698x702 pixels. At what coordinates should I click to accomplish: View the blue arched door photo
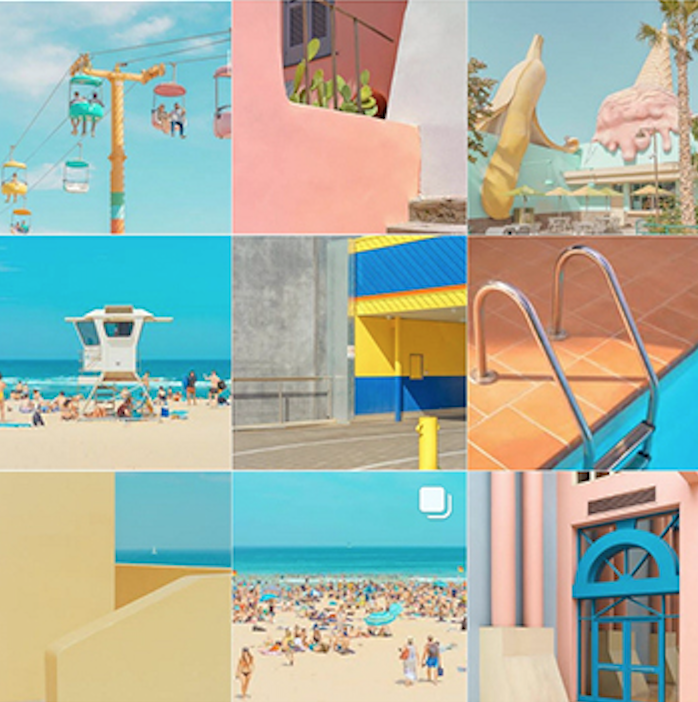tap(582, 587)
